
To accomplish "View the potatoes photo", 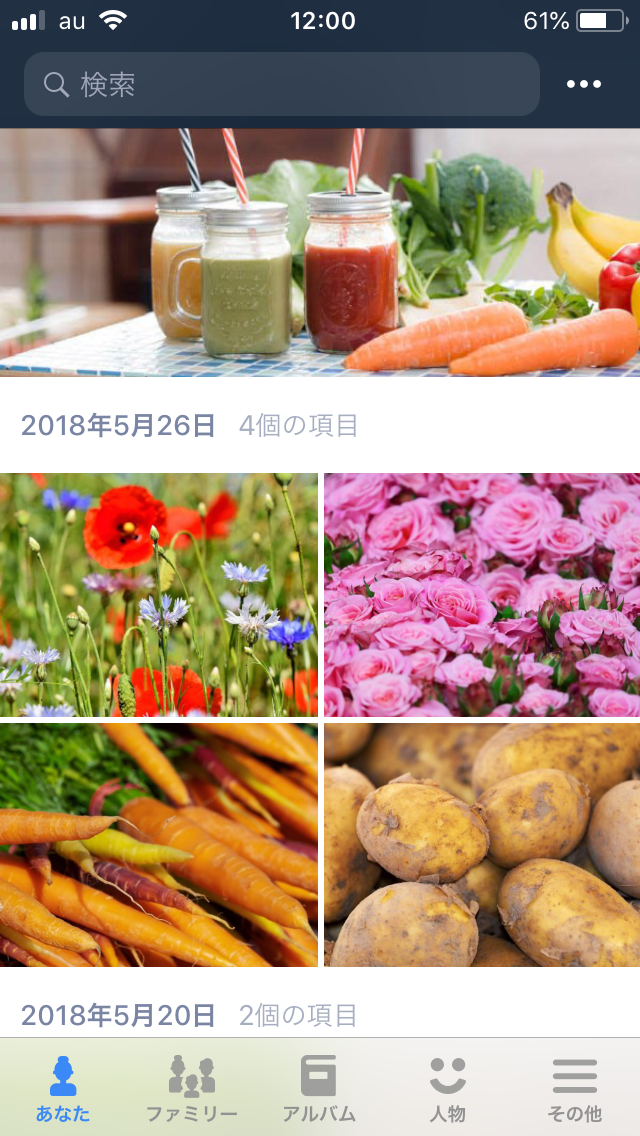I will [482, 845].
